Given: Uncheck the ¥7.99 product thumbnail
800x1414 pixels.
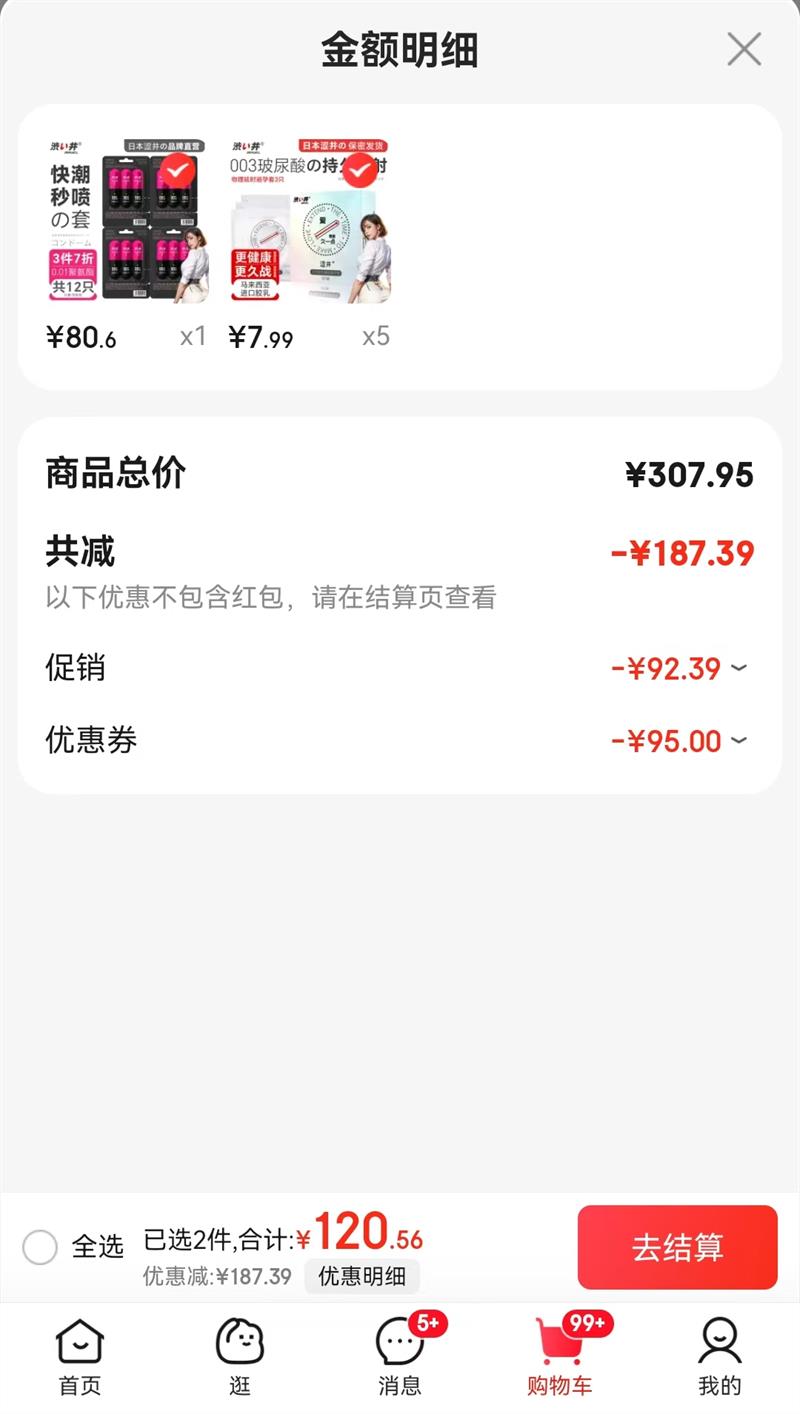Looking at the screenshot, I should [x=361, y=172].
